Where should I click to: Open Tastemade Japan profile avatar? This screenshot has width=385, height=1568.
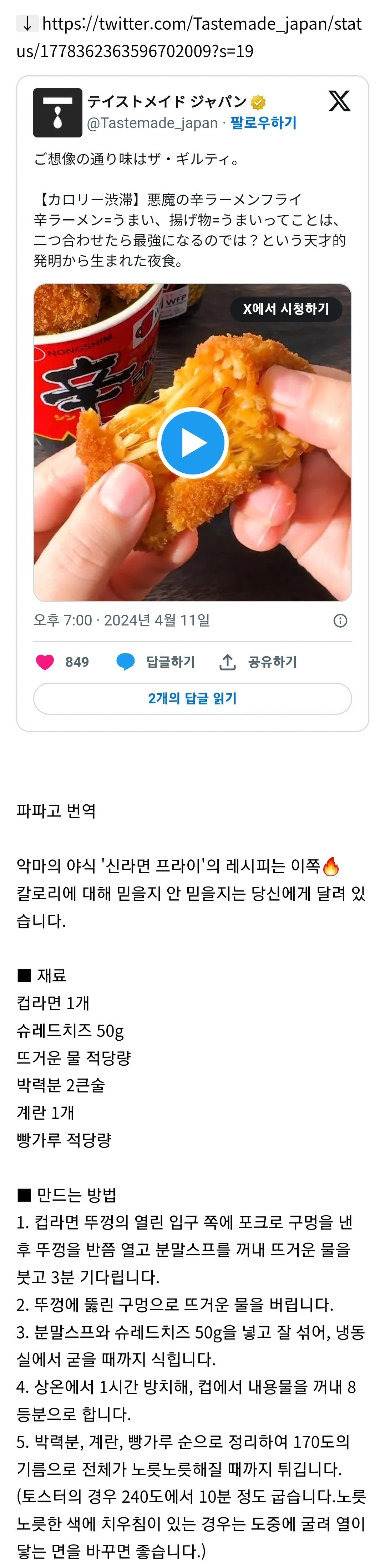coord(58,112)
